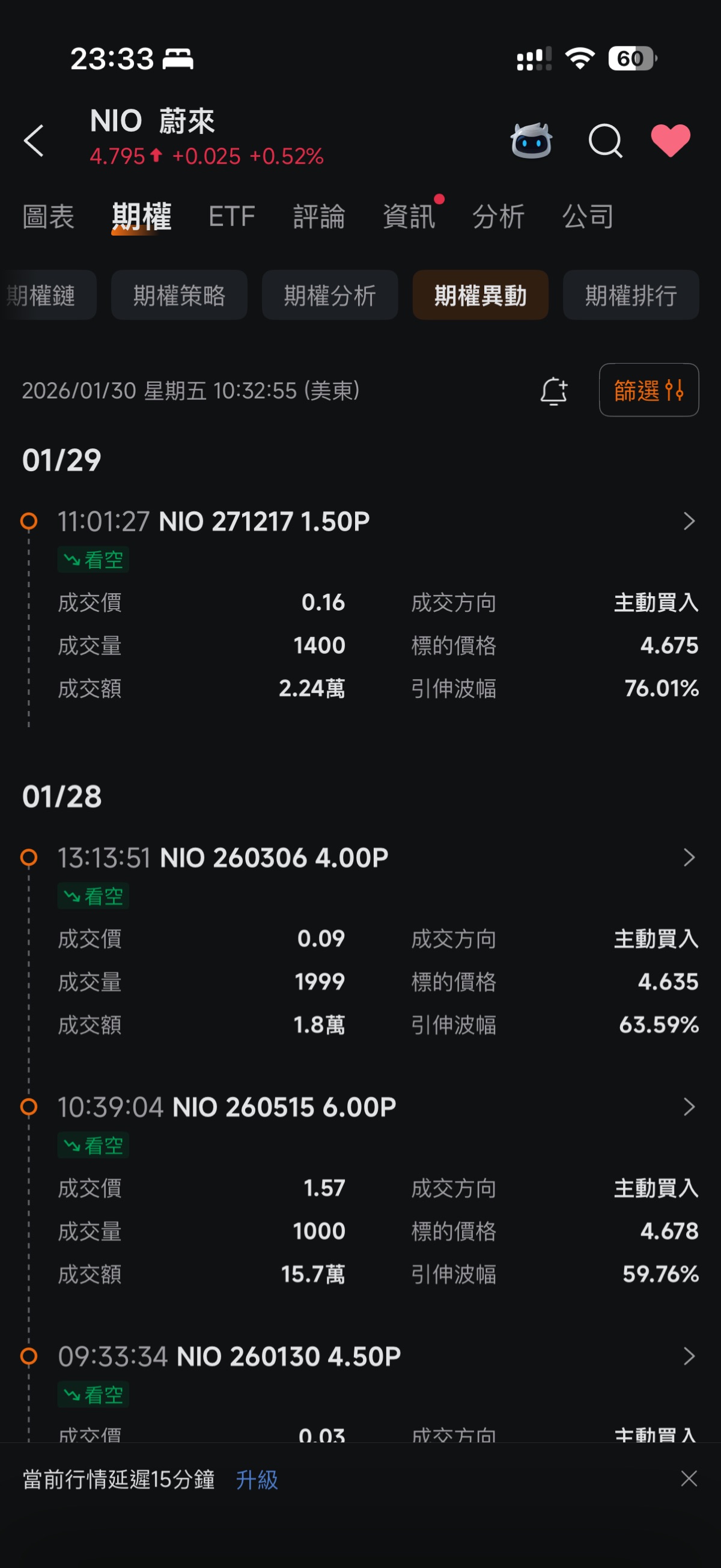Set an alert with the bell-plus icon
This screenshot has width=721, height=1568.
tap(554, 391)
